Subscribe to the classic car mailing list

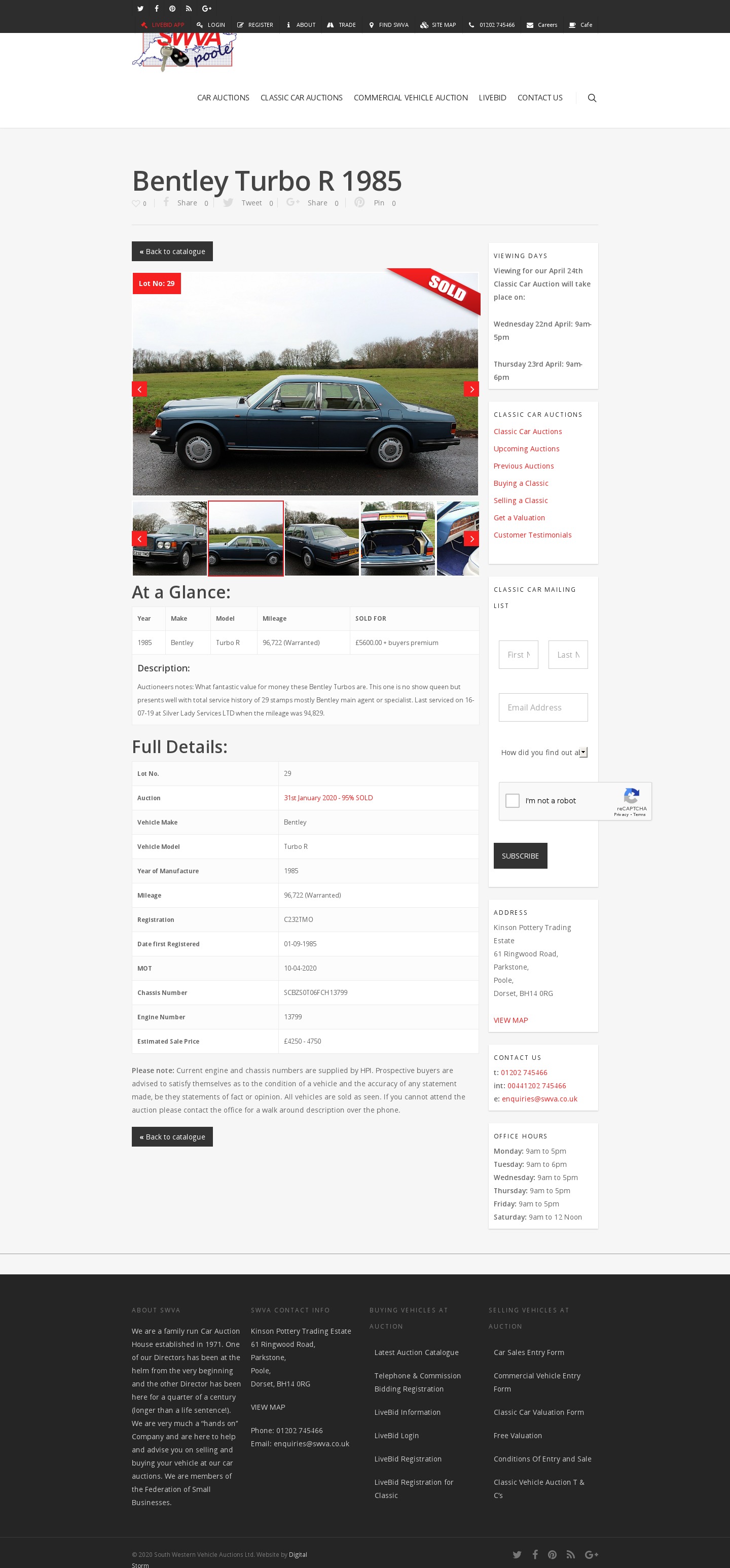click(520, 856)
